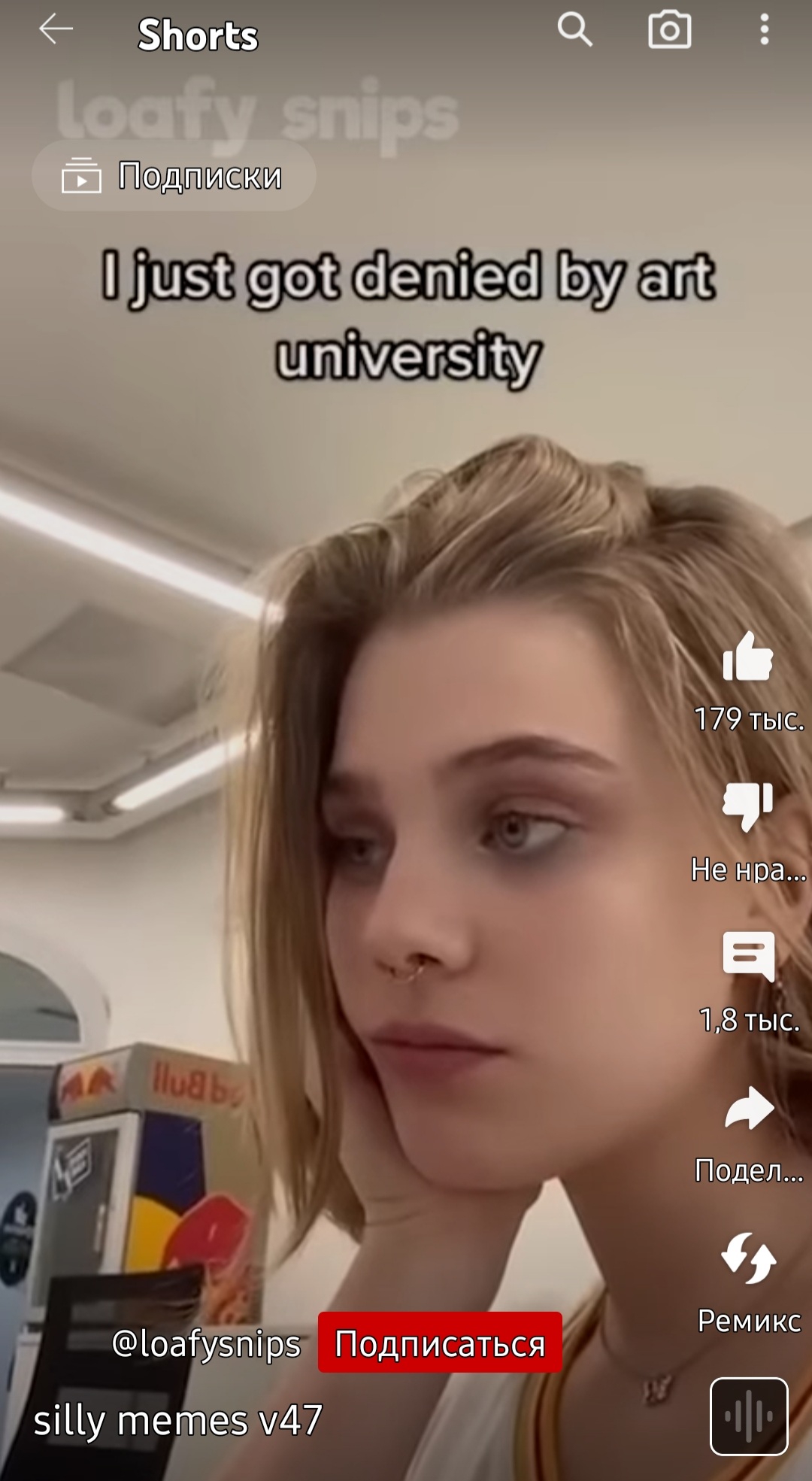The image size is (812, 1481).
Task: Tap the red Подписаться button
Action: [x=440, y=1343]
